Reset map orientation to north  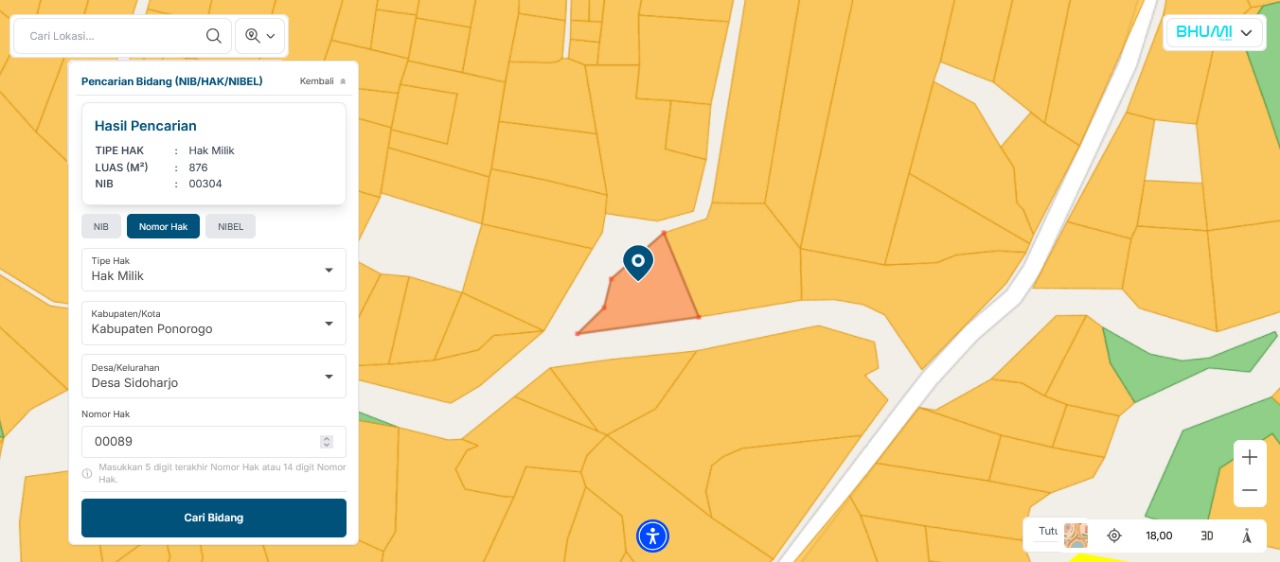point(1247,536)
